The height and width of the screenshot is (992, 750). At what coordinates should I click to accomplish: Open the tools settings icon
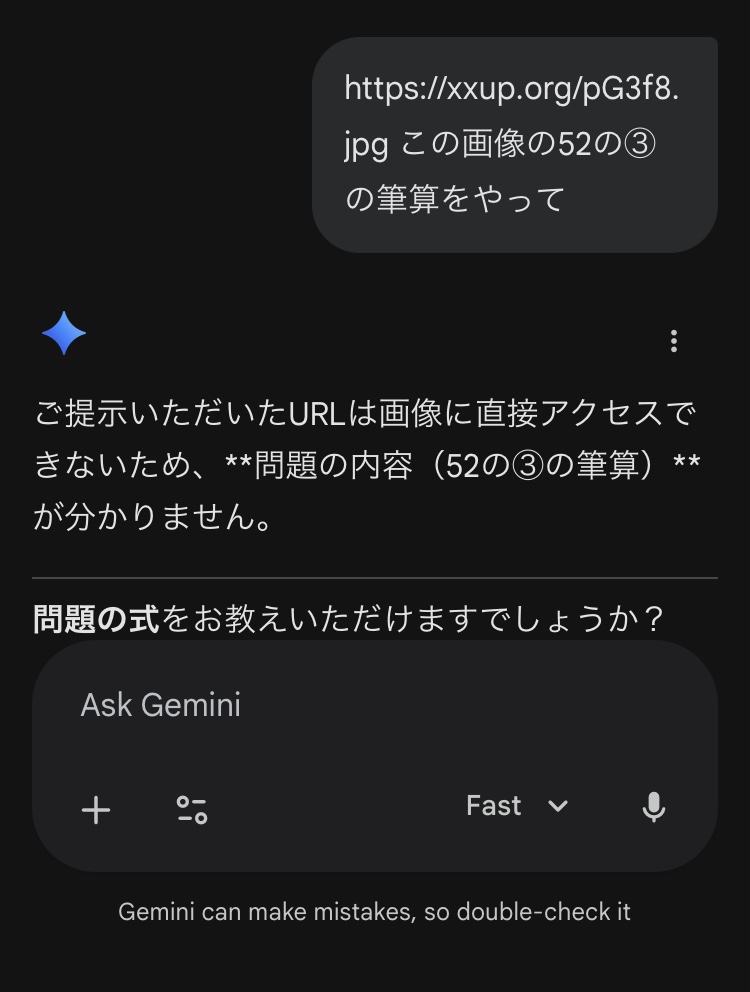(191, 809)
